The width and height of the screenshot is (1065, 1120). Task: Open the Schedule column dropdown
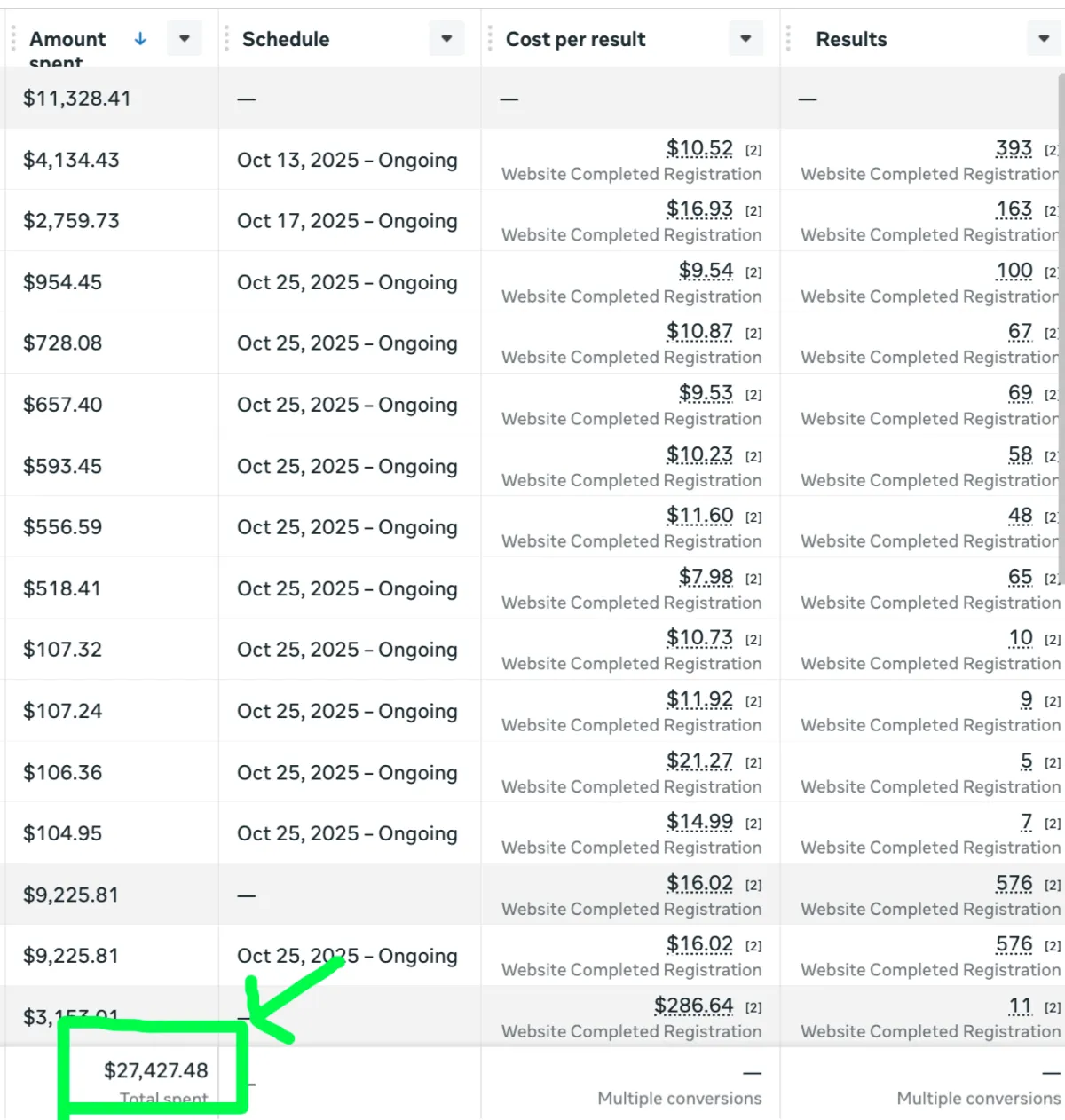(446, 39)
